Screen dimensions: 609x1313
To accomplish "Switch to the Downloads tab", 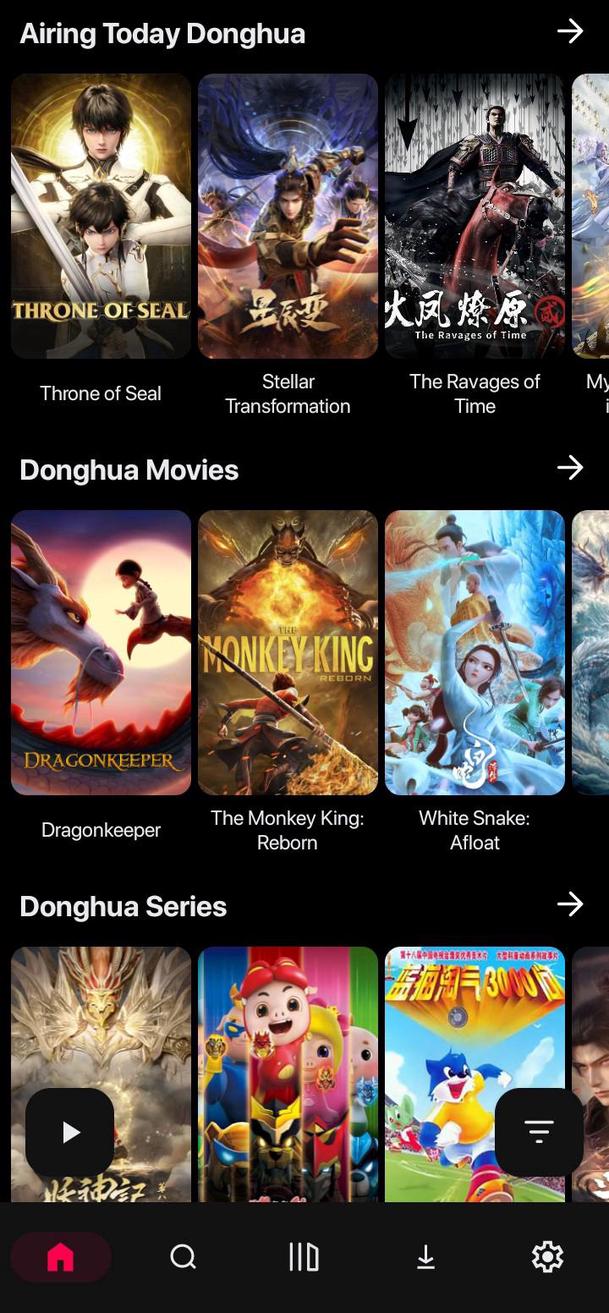I will click(x=426, y=1257).
